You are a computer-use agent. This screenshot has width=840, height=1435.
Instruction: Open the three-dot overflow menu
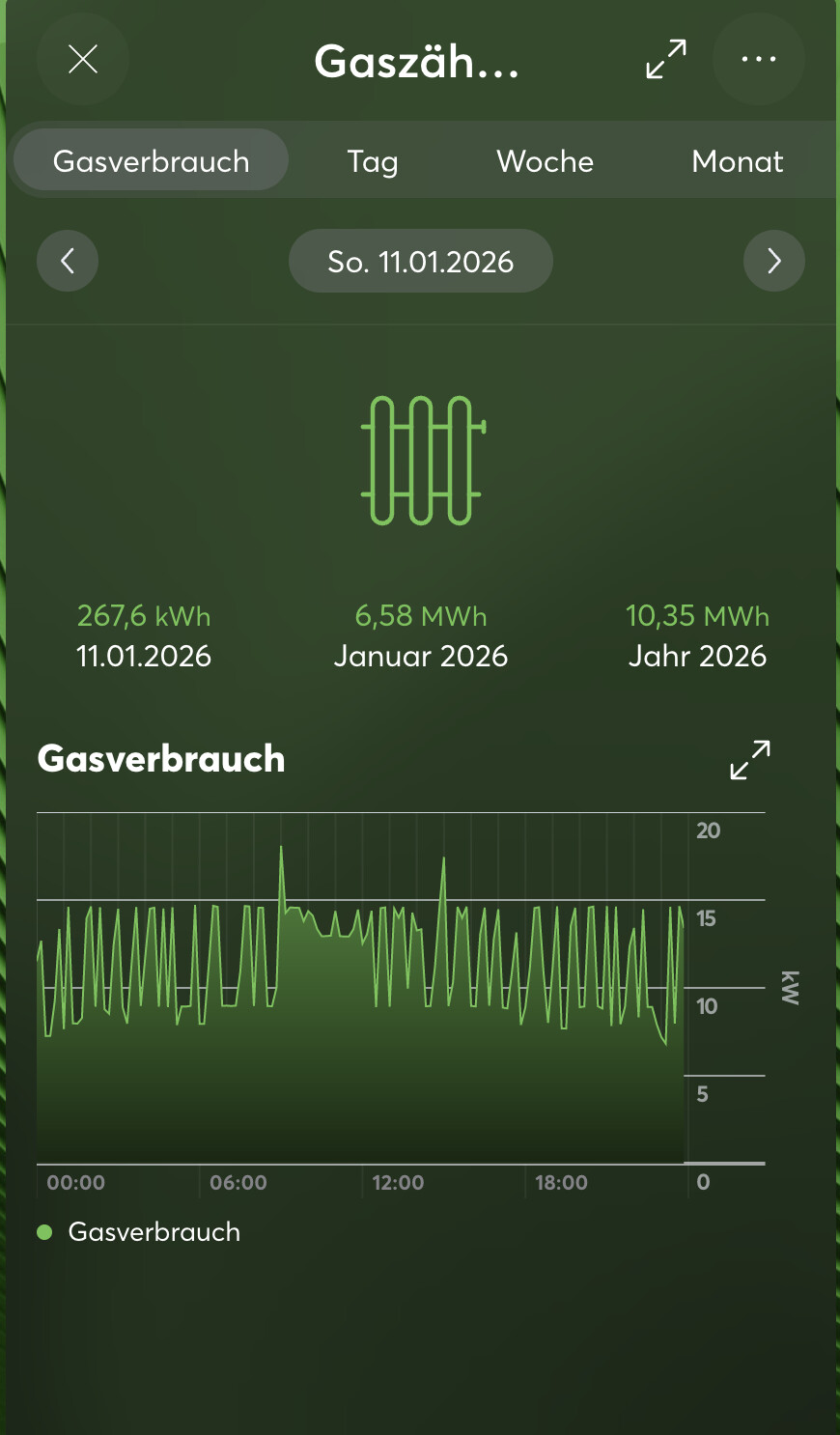(758, 60)
